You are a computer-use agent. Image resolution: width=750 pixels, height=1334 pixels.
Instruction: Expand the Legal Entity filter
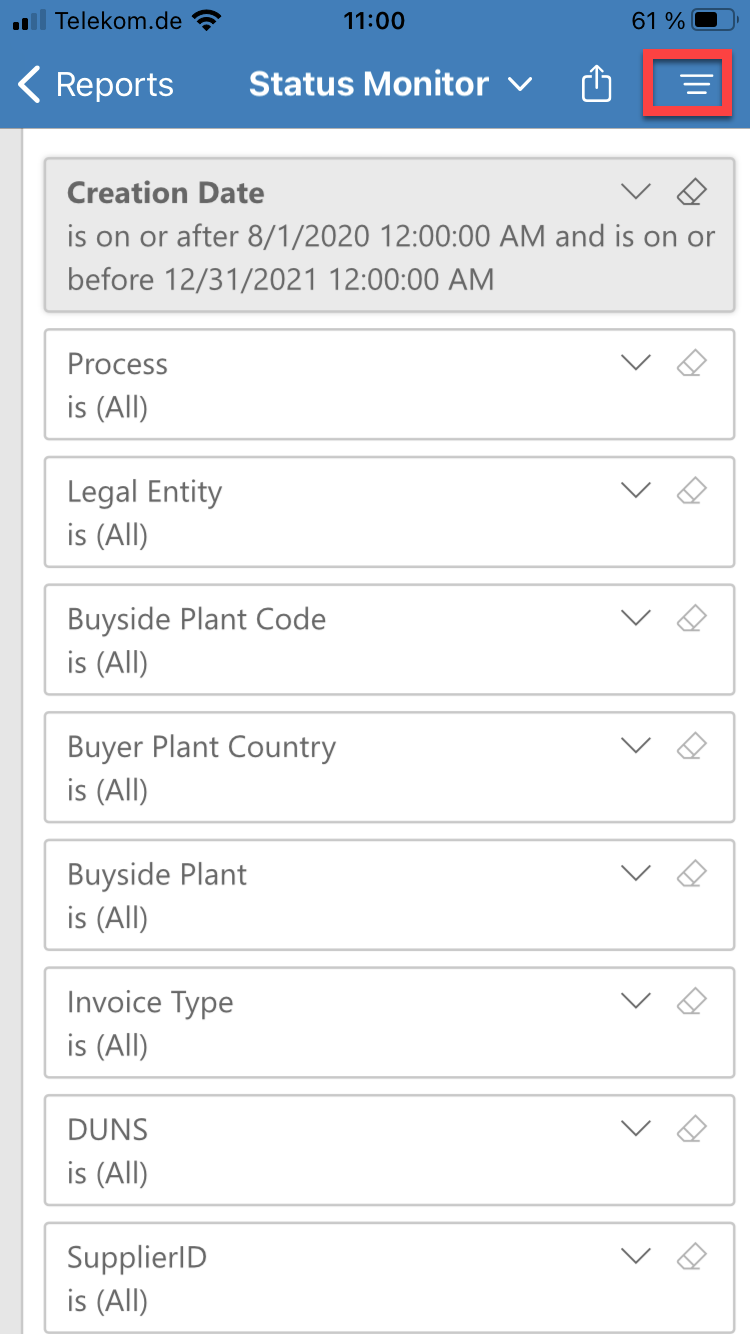click(636, 490)
